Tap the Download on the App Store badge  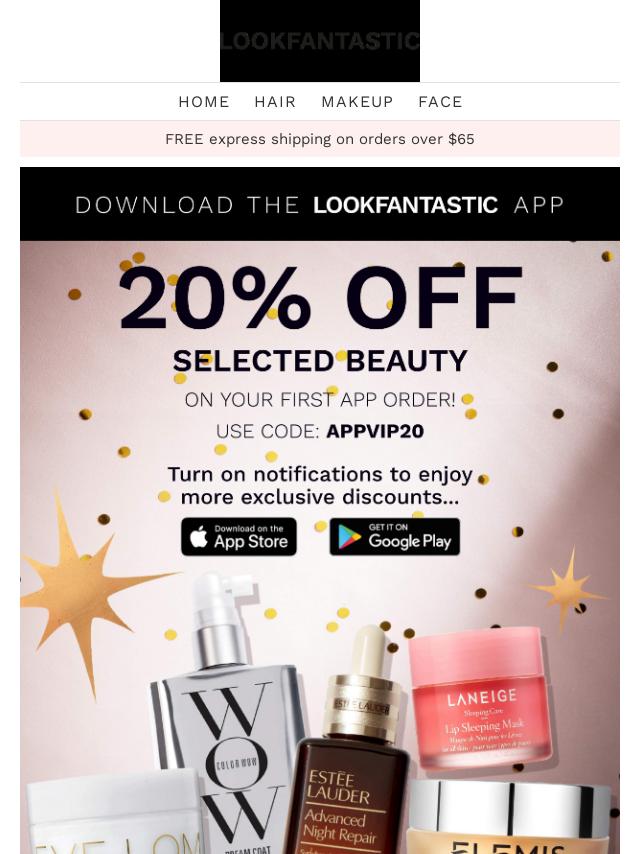point(239,537)
